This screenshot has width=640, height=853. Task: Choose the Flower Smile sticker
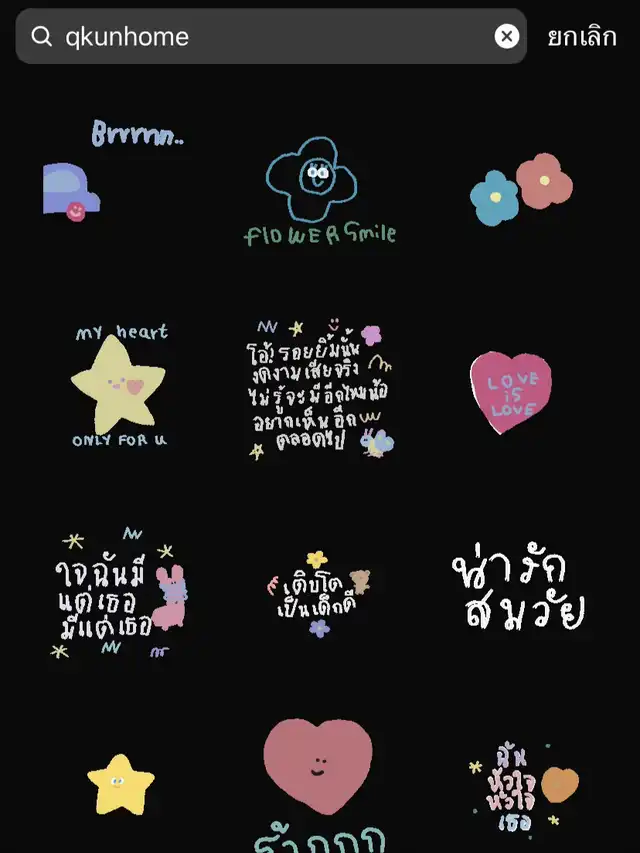[319, 192]
